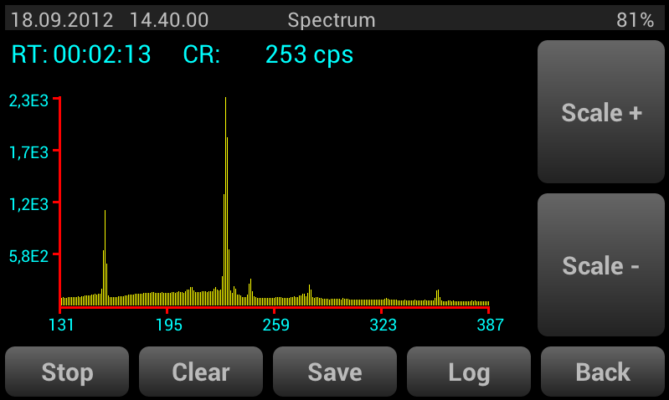The width and height of the screenshot is (669, 400).
Task: Open the Log view
Action: click(x=469, y=372)
